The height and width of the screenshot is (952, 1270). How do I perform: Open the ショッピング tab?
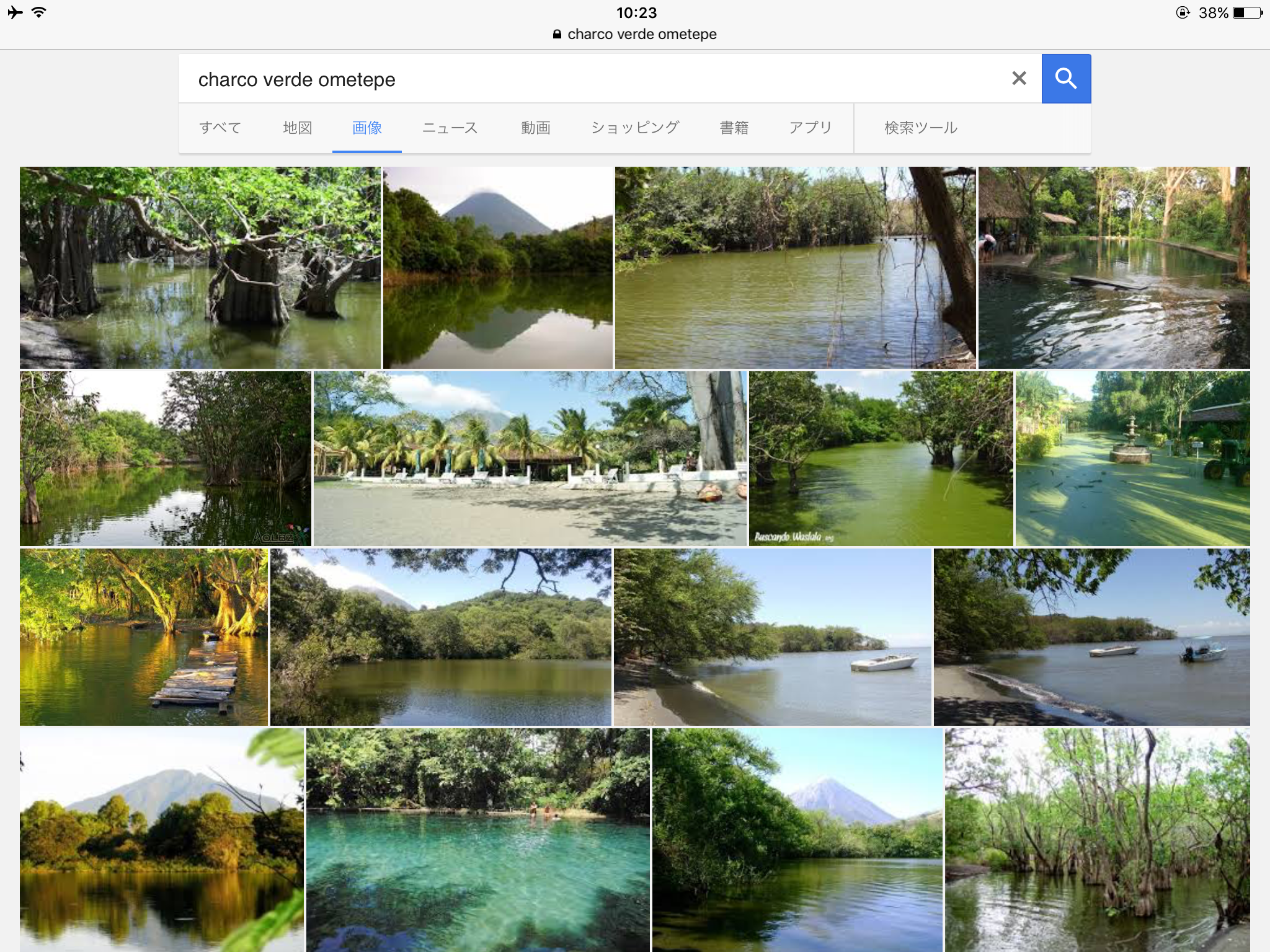point(634,128)
